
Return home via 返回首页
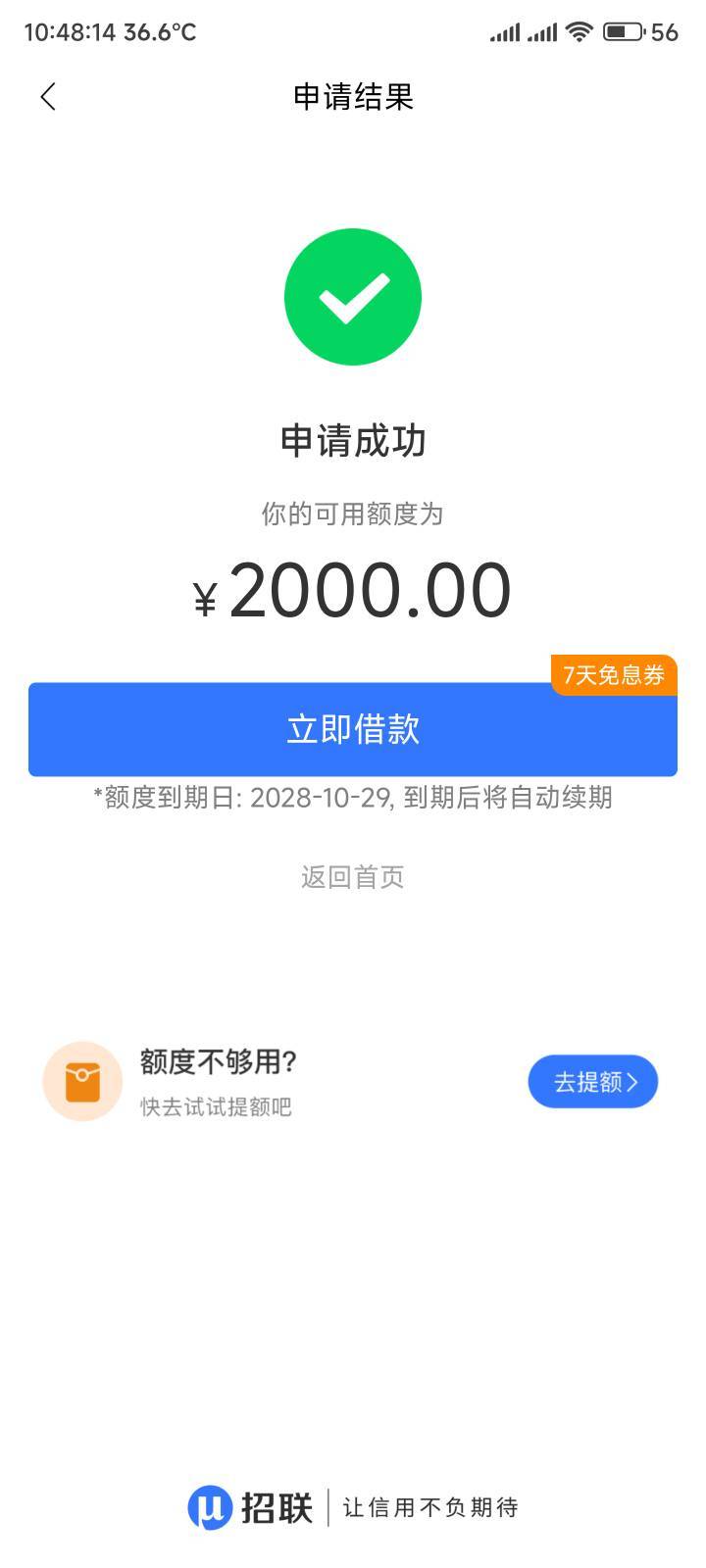pos(353,877)
